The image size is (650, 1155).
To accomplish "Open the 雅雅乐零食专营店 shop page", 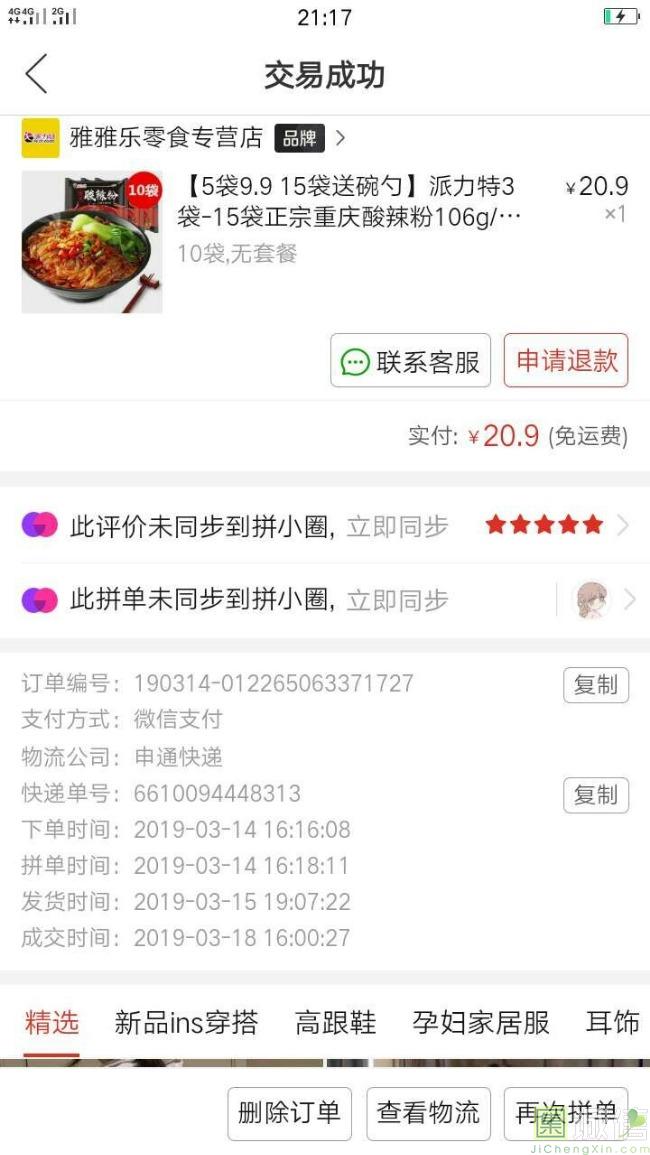I will 165,138.
